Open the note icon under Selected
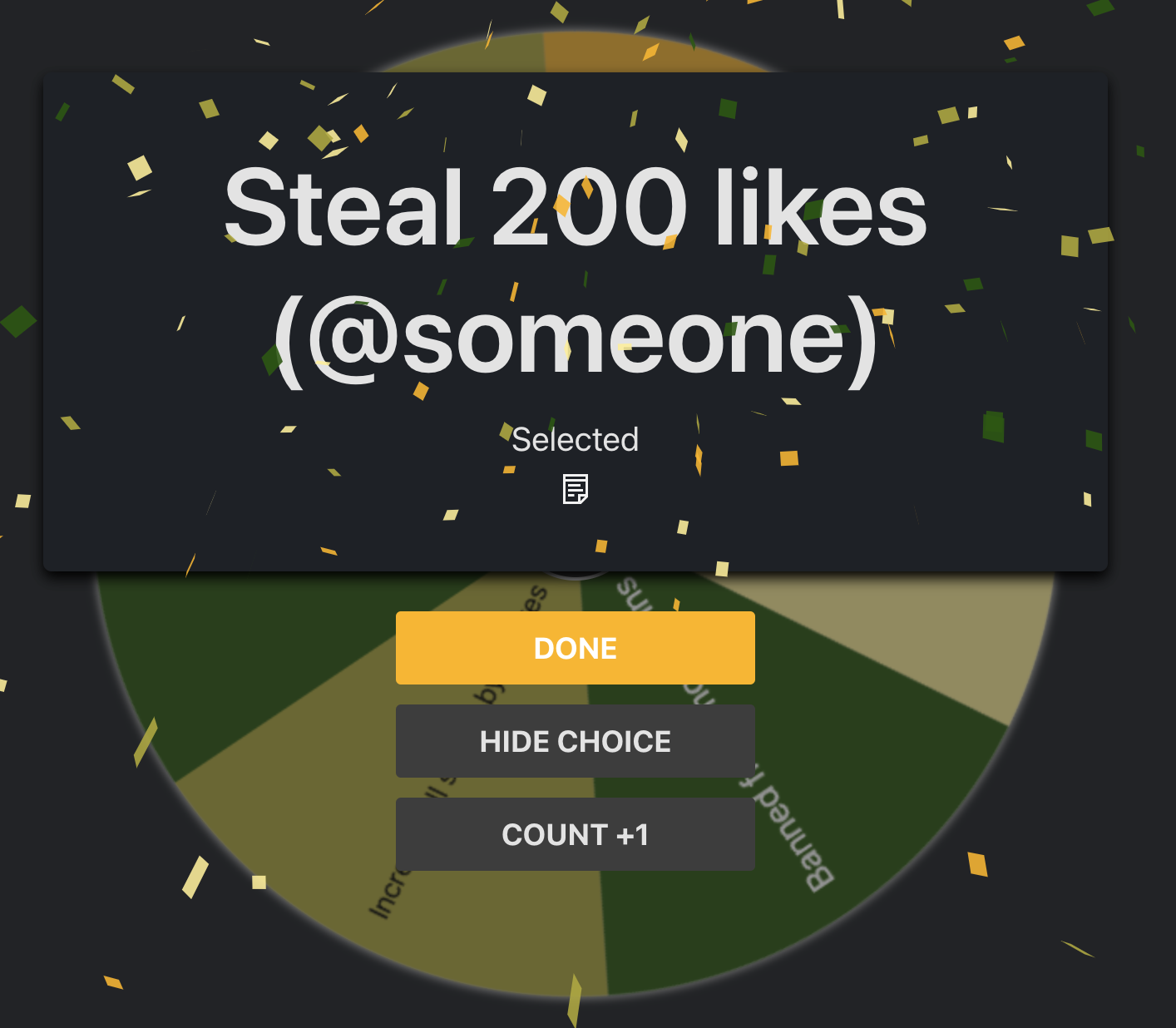This screenshot has width=1176, height=1028. 575,489
